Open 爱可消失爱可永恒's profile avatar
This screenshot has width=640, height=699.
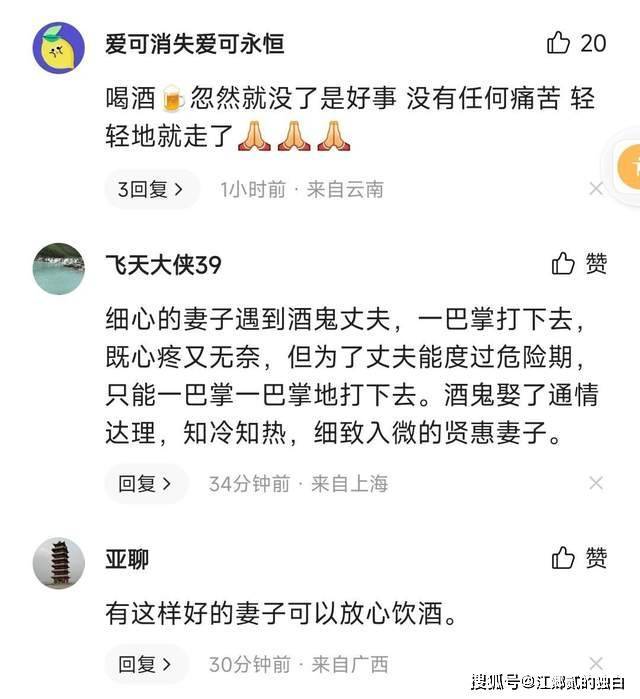pos(58,47)
